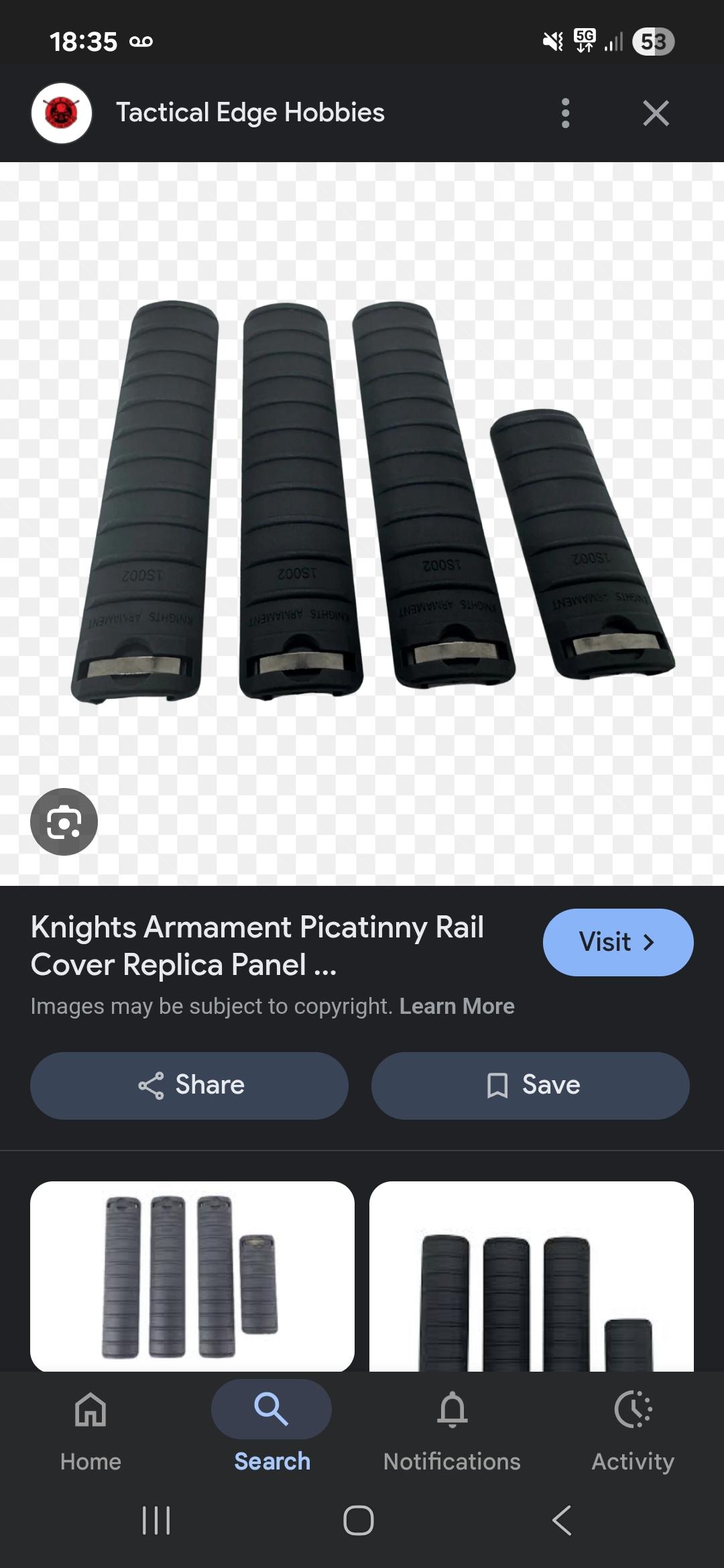Image resolution: width=724 pixels, height=1568 pixels.
Task: Open the three-dot overflow menu
Action: coord(565,113)
